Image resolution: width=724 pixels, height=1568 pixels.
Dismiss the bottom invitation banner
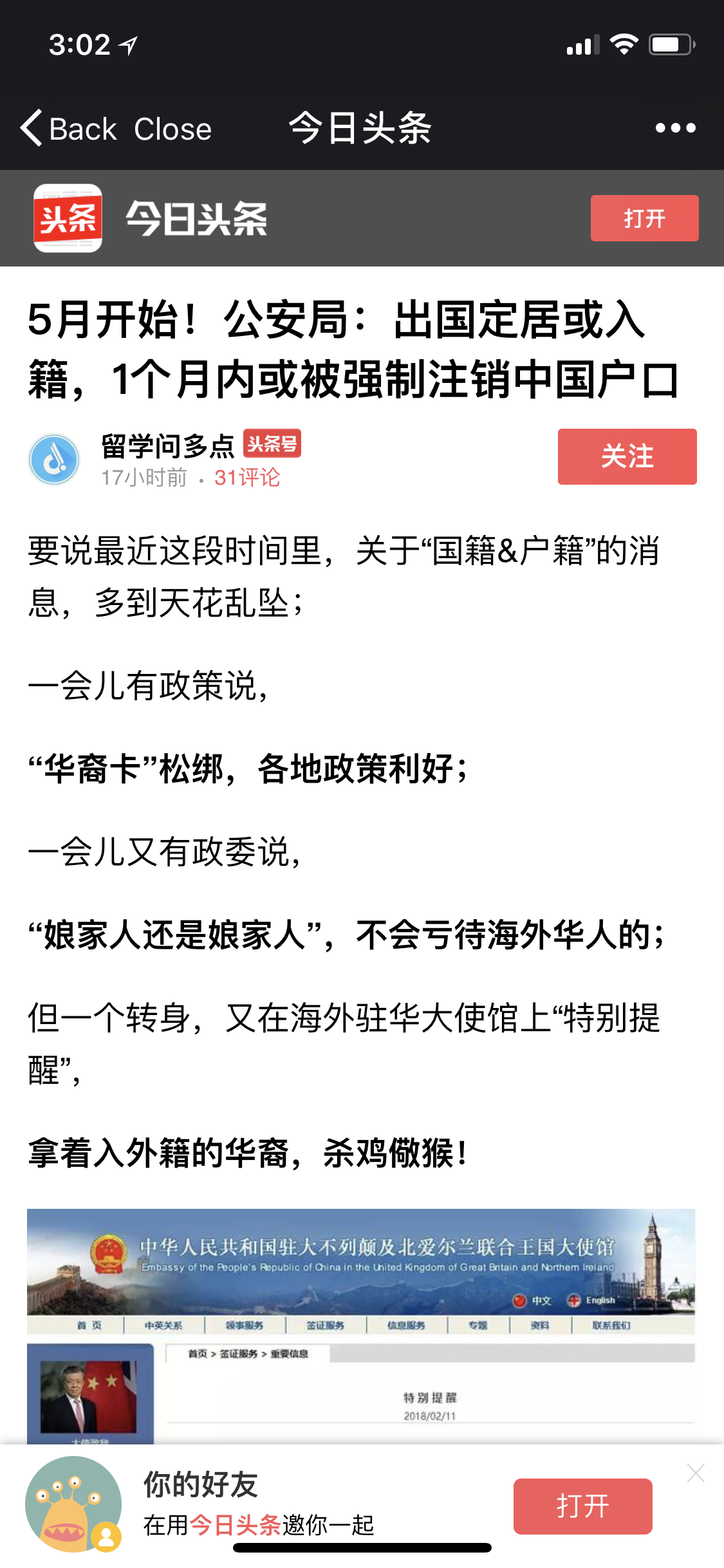point(696,1473)
